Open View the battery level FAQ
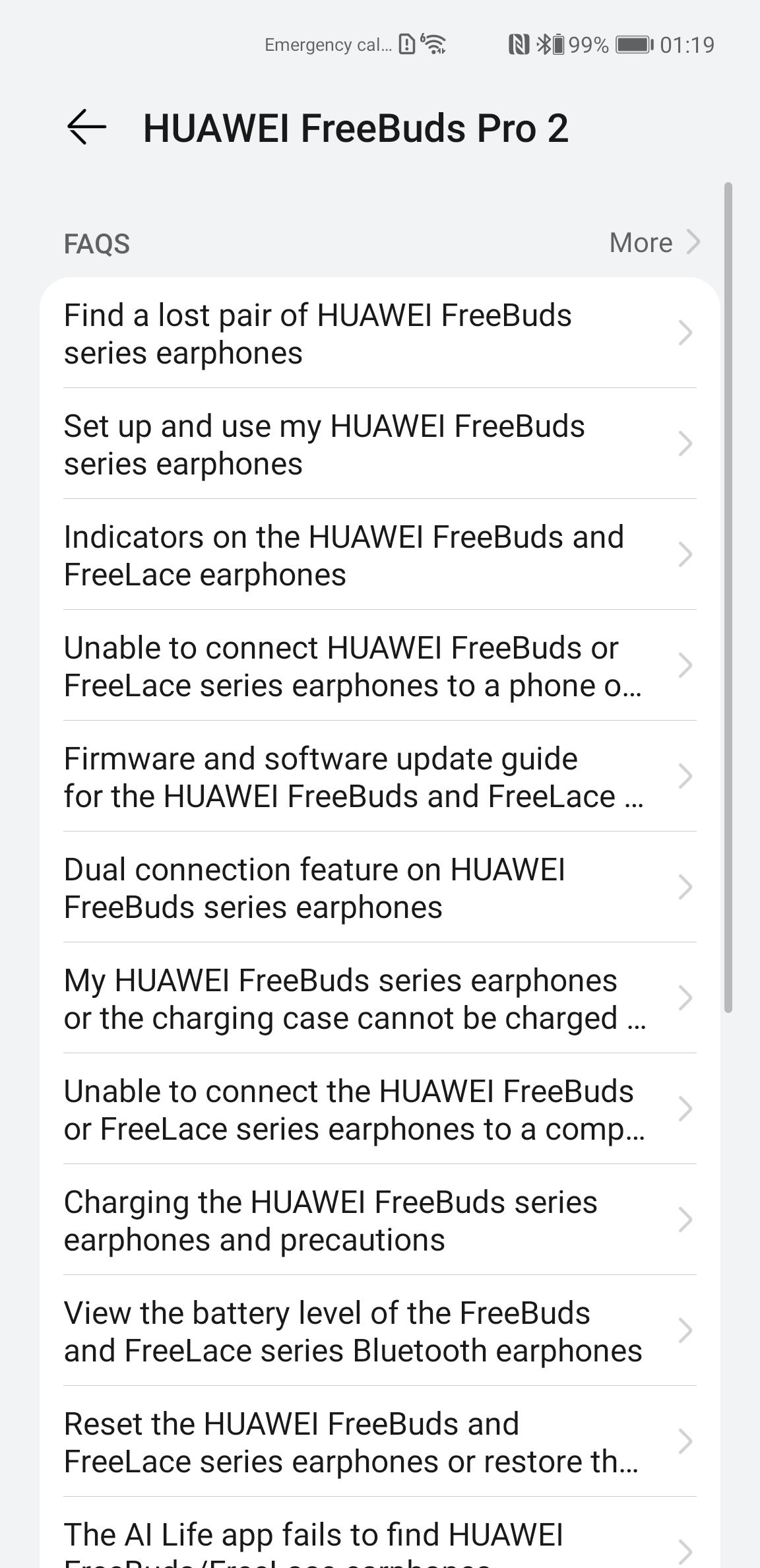760x1568 pixels. 380,1331
